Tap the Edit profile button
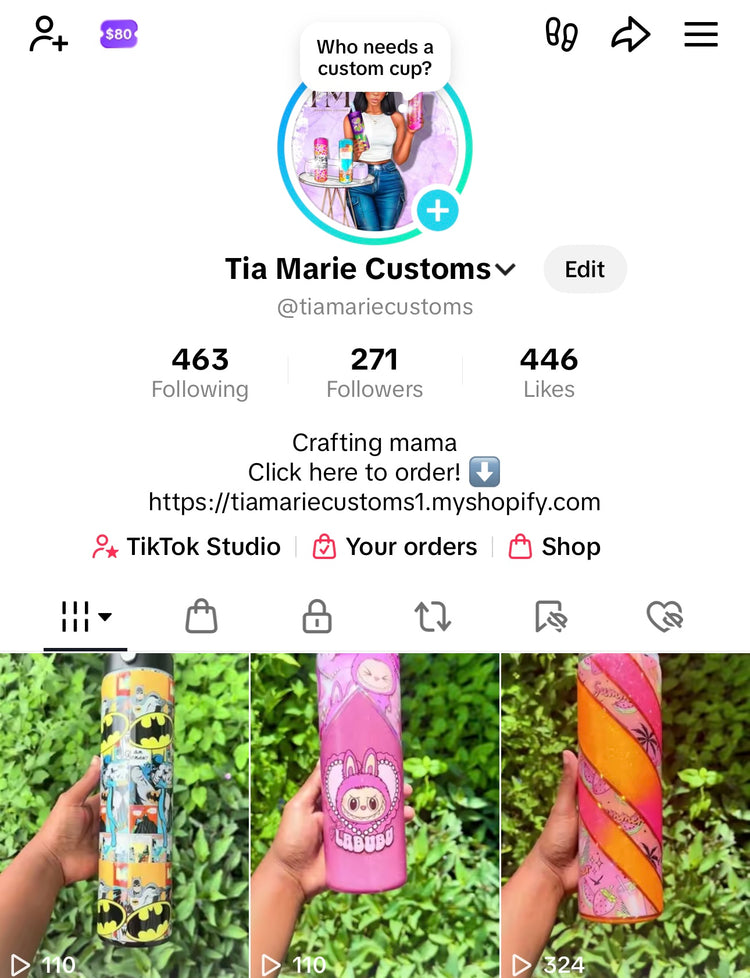This screenshot has height=978, width=750. click(x=584, y=269)
